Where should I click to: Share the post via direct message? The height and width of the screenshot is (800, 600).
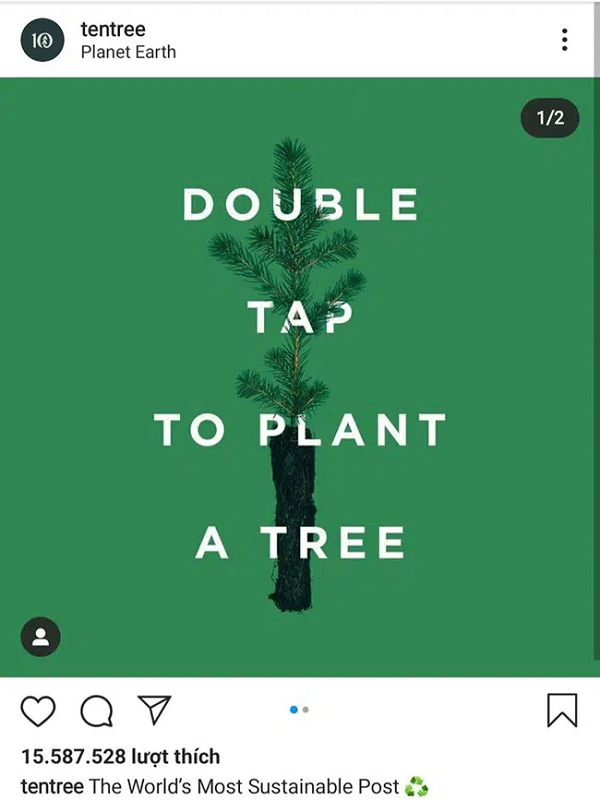[153, 710]
